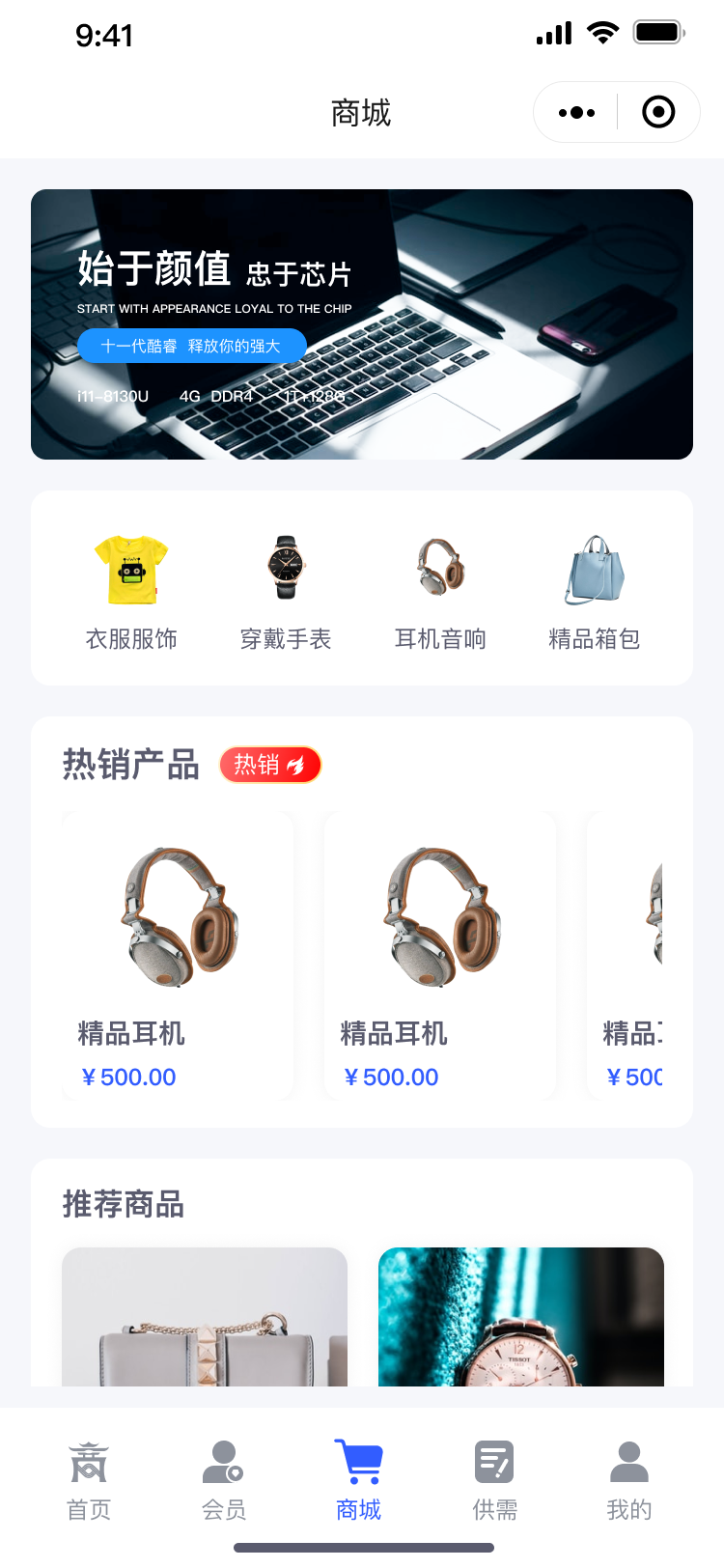Close the mini program via target icon
The image size is (724, 1568).
(658, 113)
